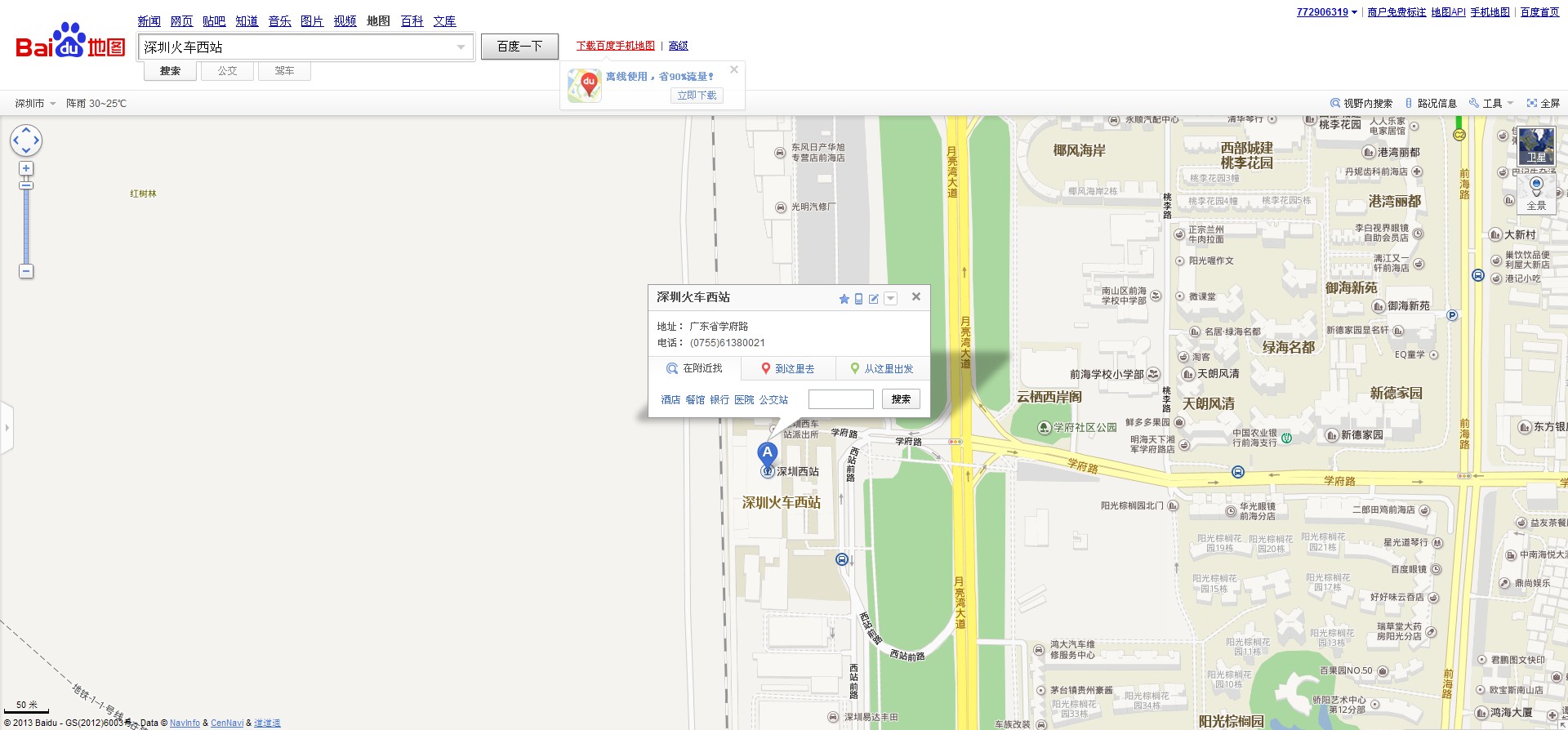
Task: Open the 新闻 link in top navigation
Action: [149, 21]
